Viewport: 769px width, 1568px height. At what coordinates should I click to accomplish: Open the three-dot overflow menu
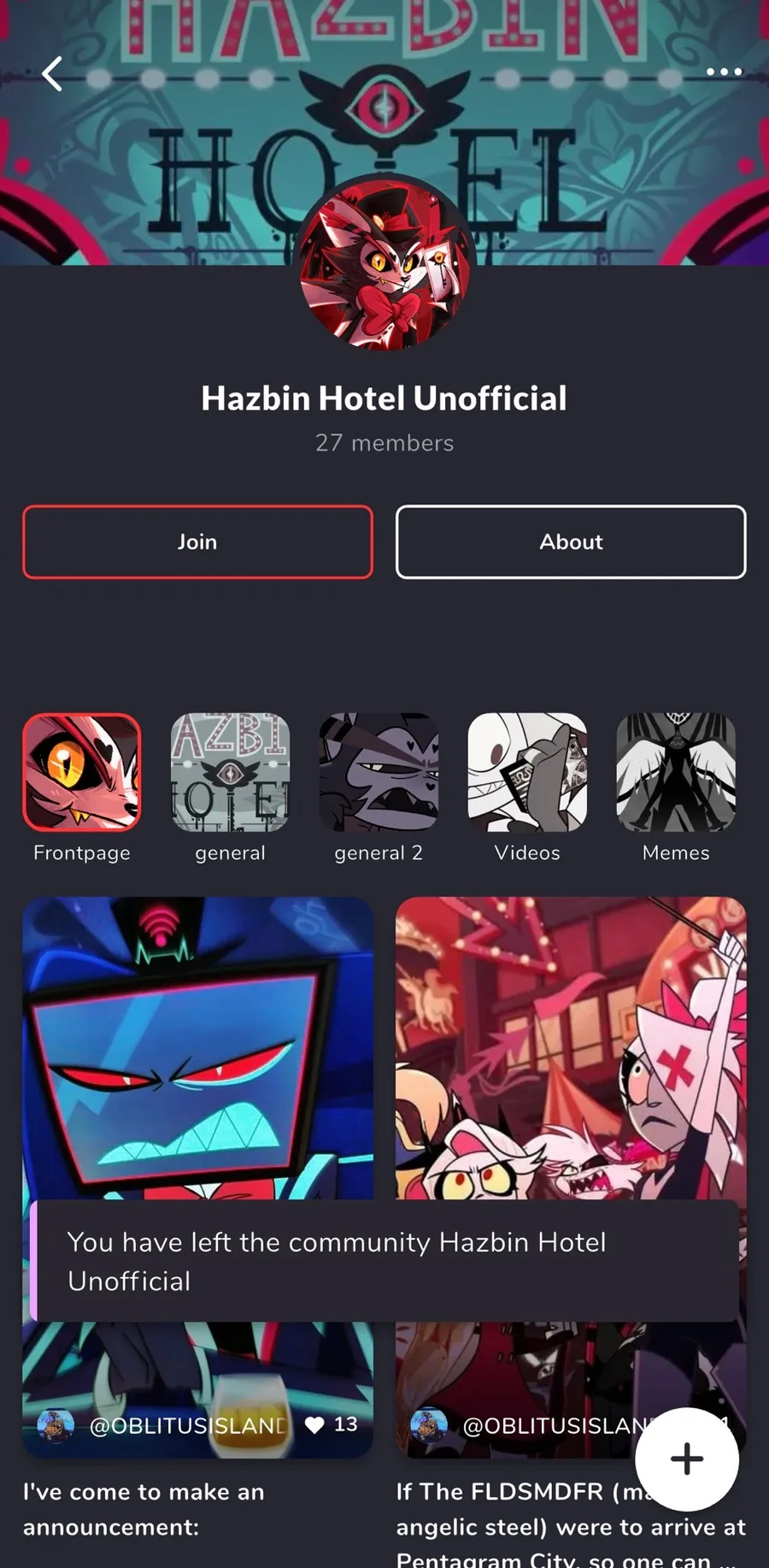tap(724, 72)
